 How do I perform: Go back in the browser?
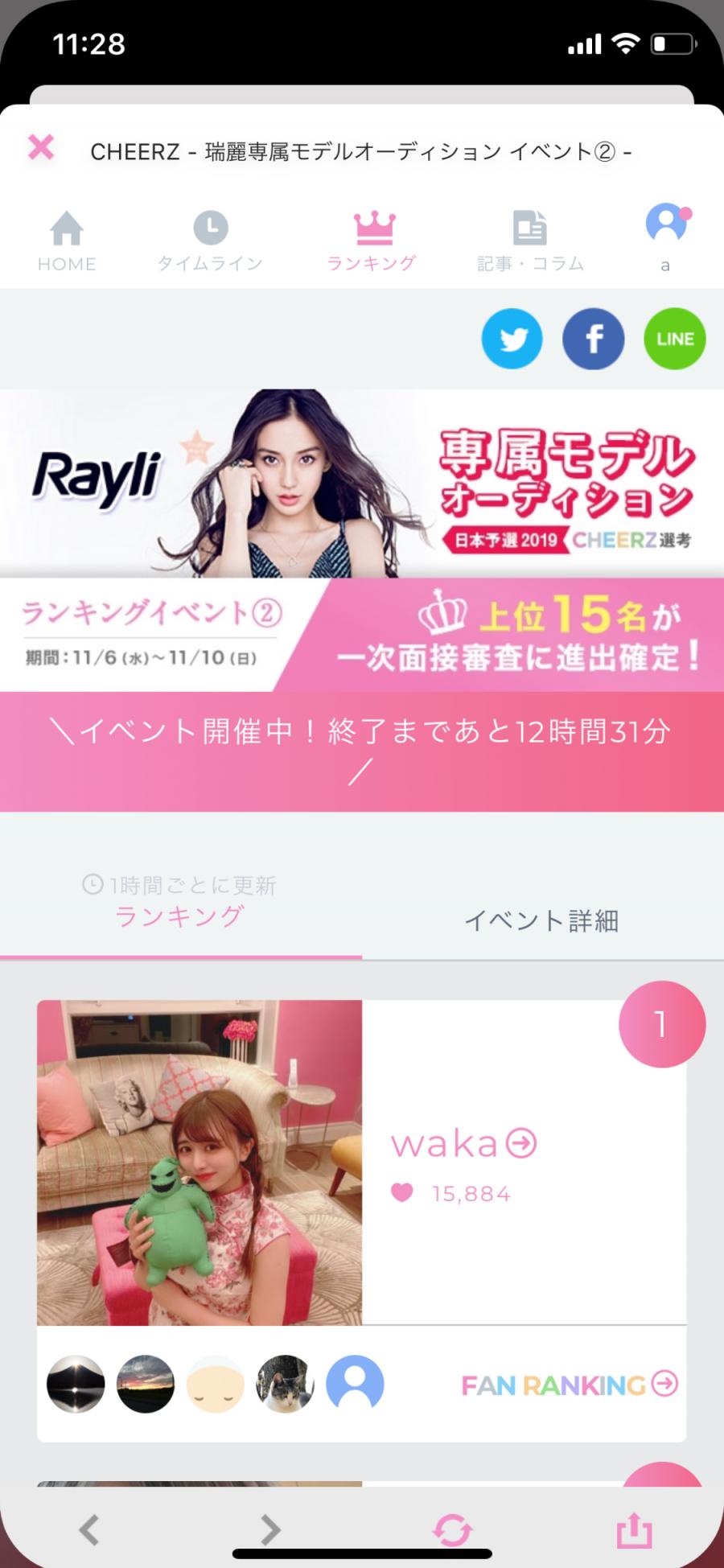(89, 1529)
